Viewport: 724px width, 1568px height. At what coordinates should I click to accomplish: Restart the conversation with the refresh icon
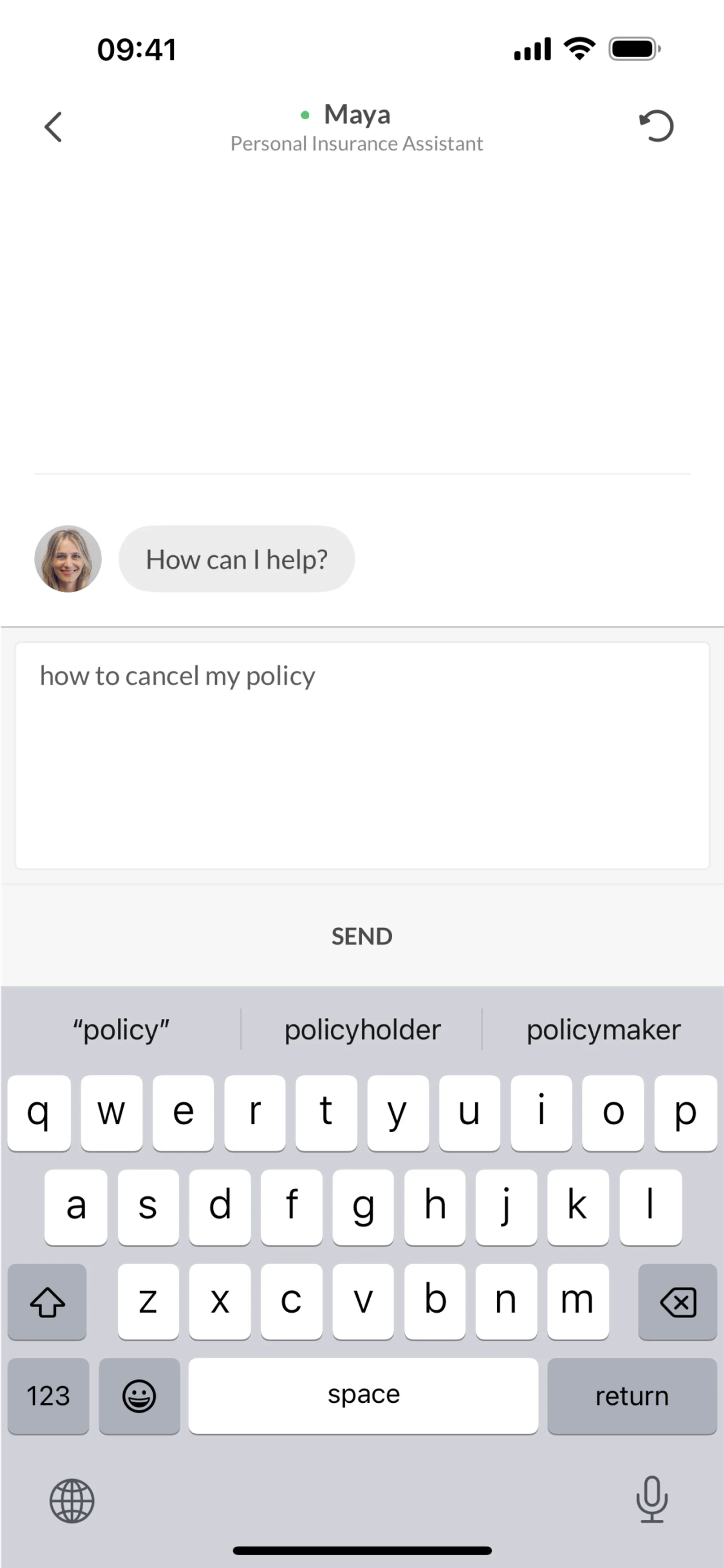point(657,126)
